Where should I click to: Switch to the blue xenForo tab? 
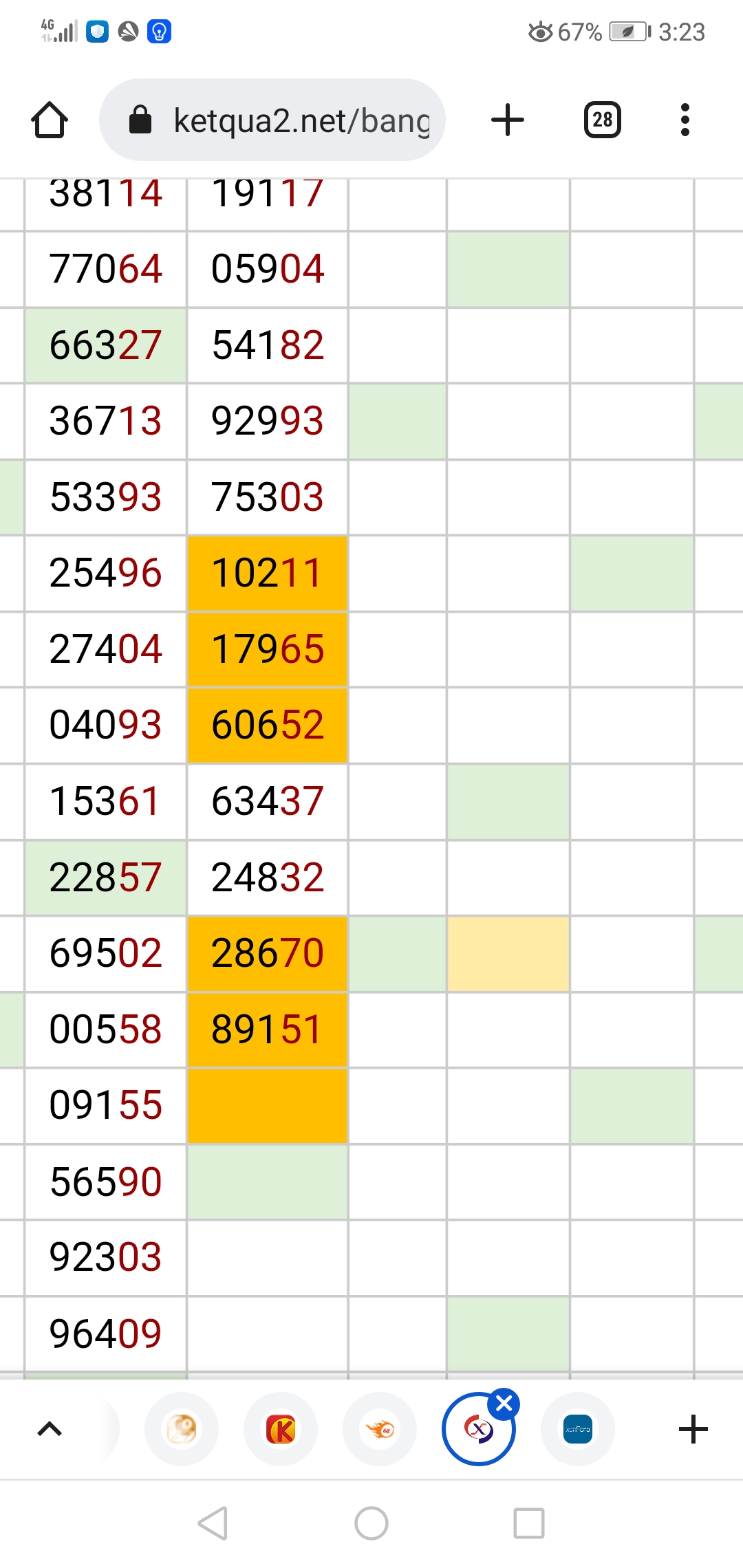(578, 1429)
